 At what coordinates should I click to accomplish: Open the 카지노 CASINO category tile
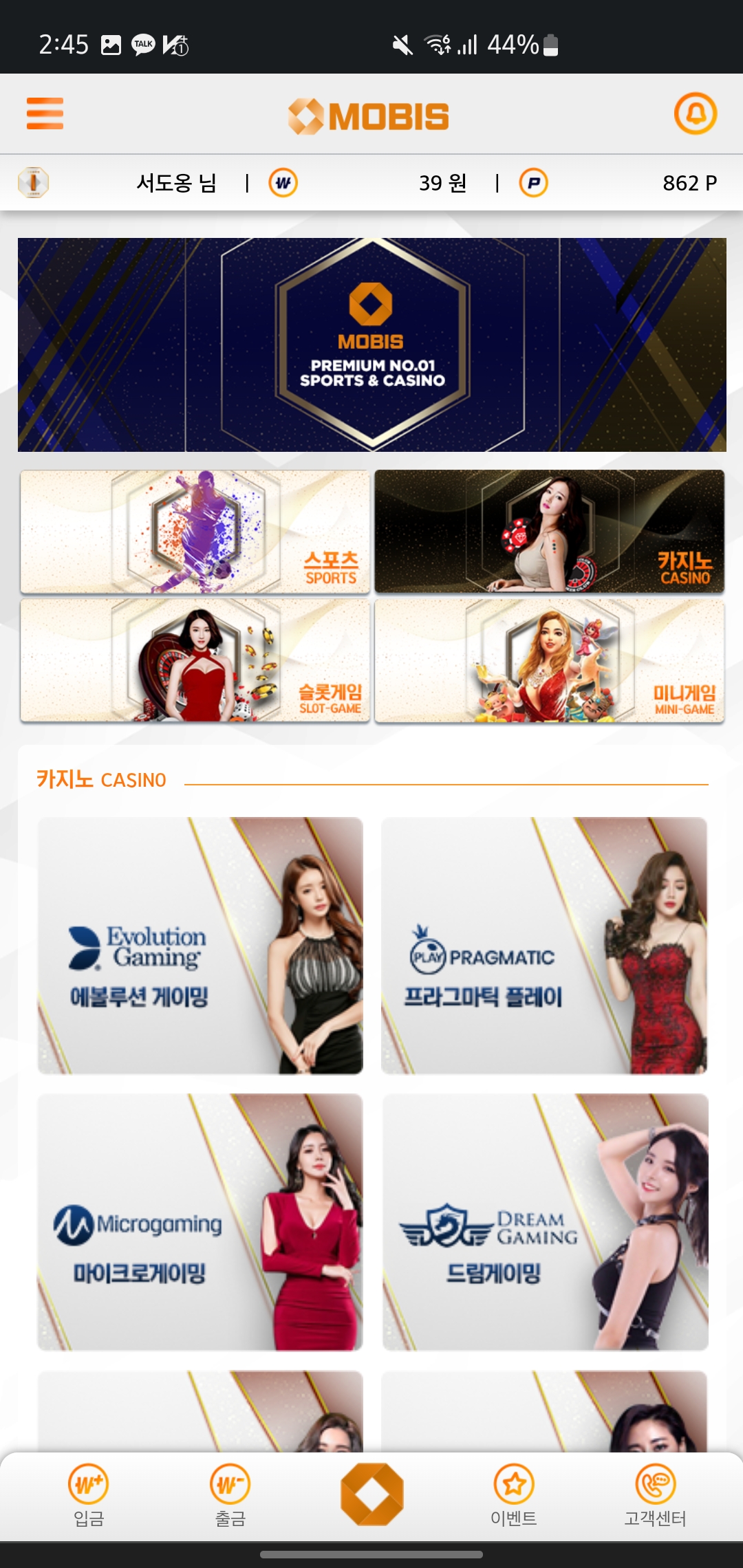(x=549, y=532)
